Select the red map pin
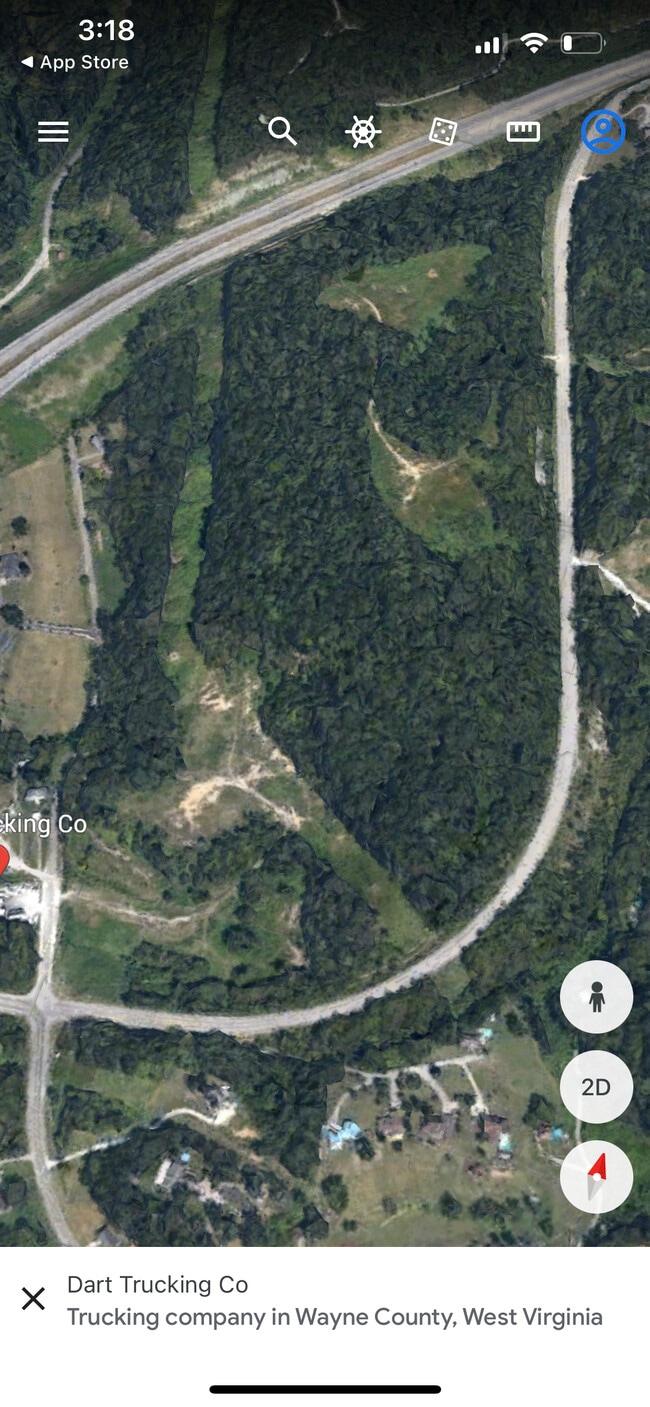The height and width of the screenshot is (1407, 650). point(2,862)
